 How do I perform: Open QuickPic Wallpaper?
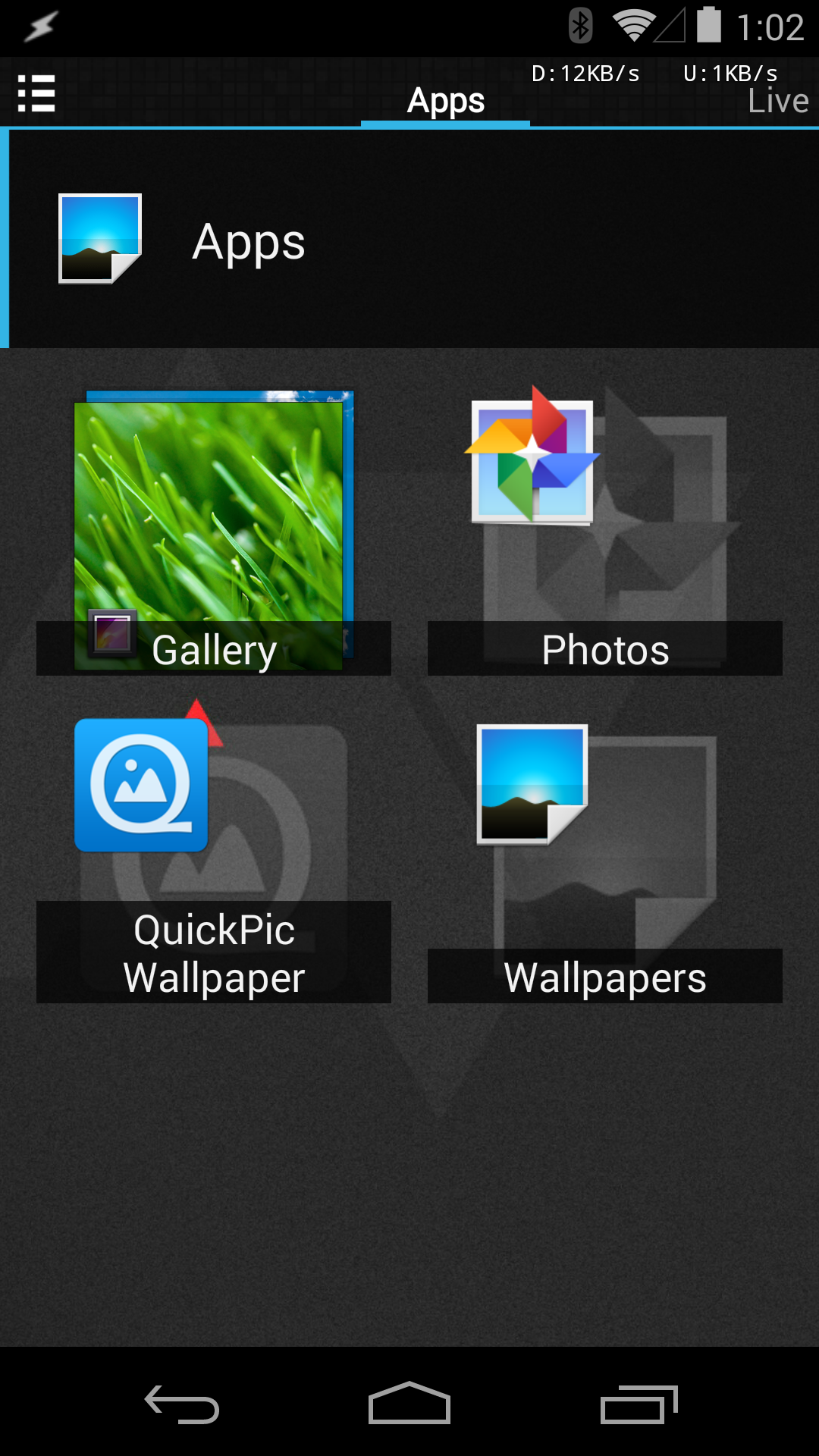[214, 857]
